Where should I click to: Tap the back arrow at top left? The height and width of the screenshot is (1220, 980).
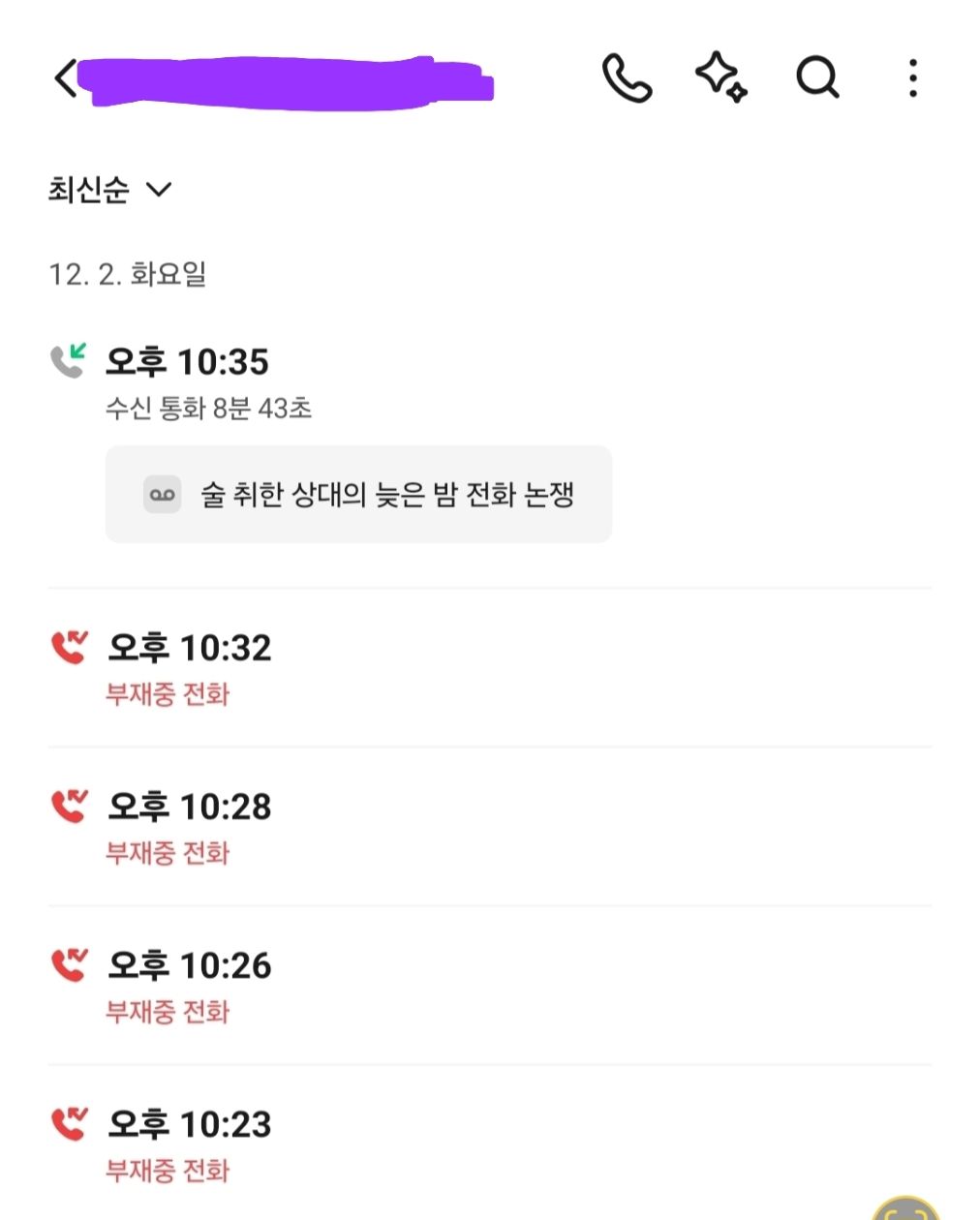[63, 79]
